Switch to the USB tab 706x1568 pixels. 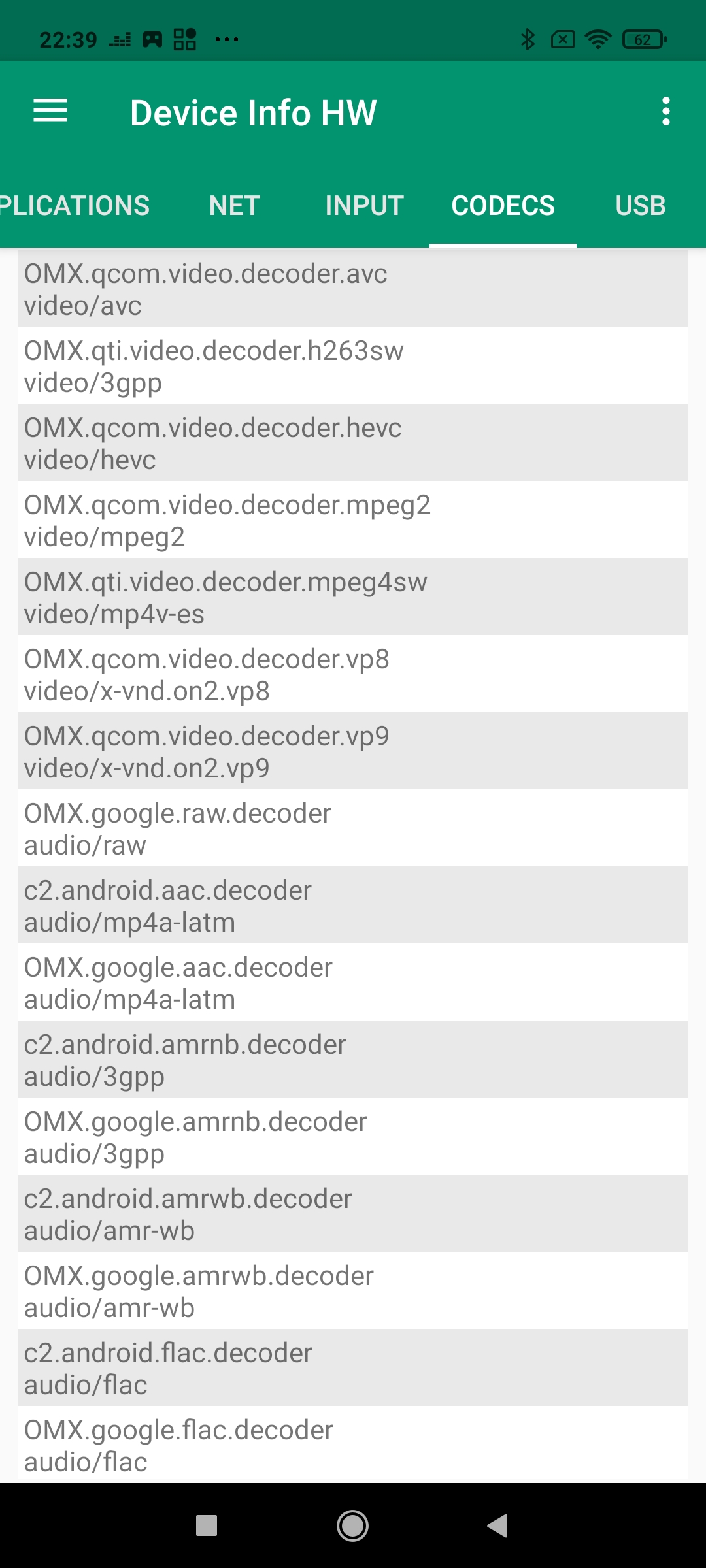pos(640,206)
